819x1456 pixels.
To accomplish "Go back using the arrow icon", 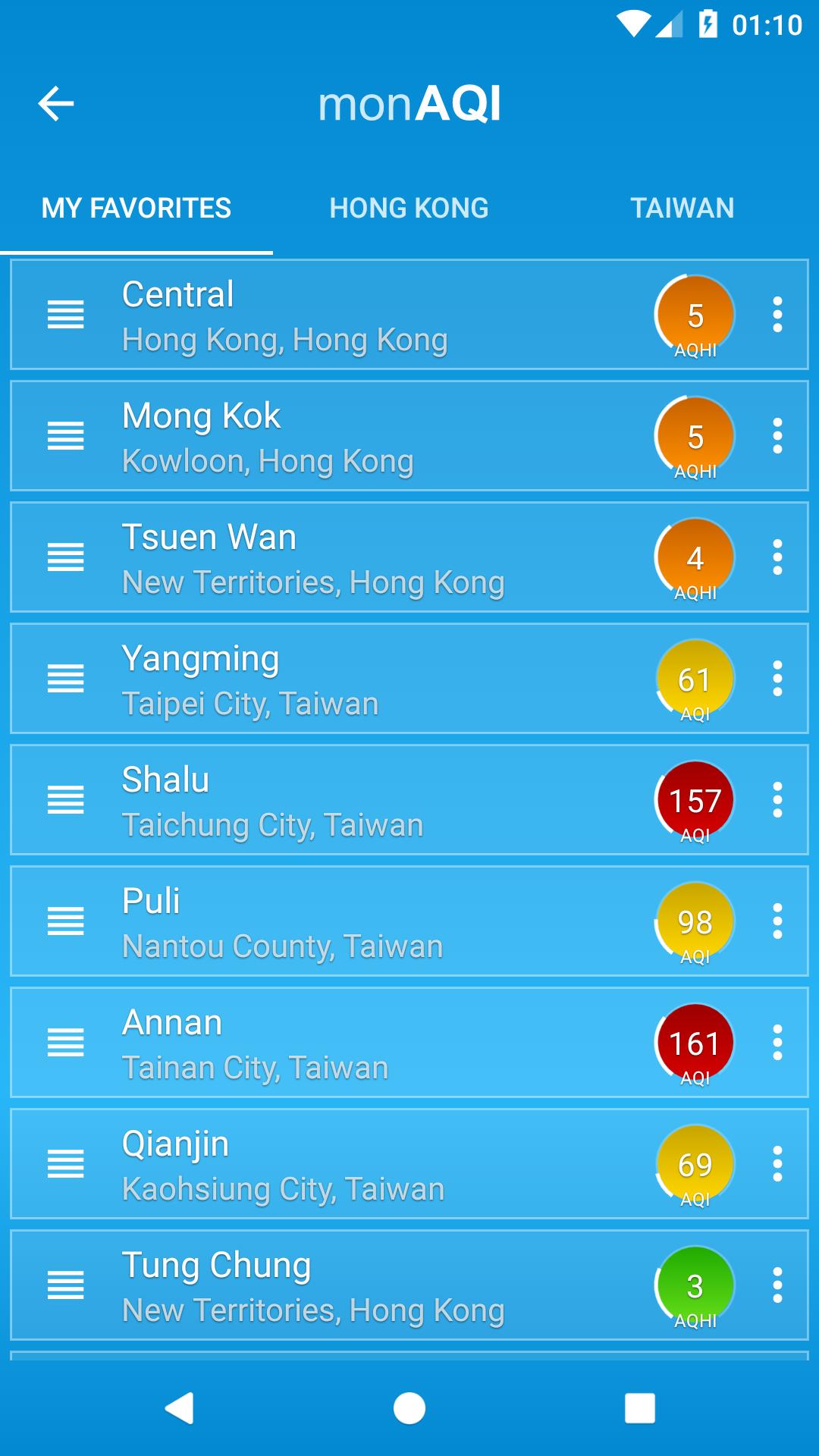I will click(x=56, y=104).
